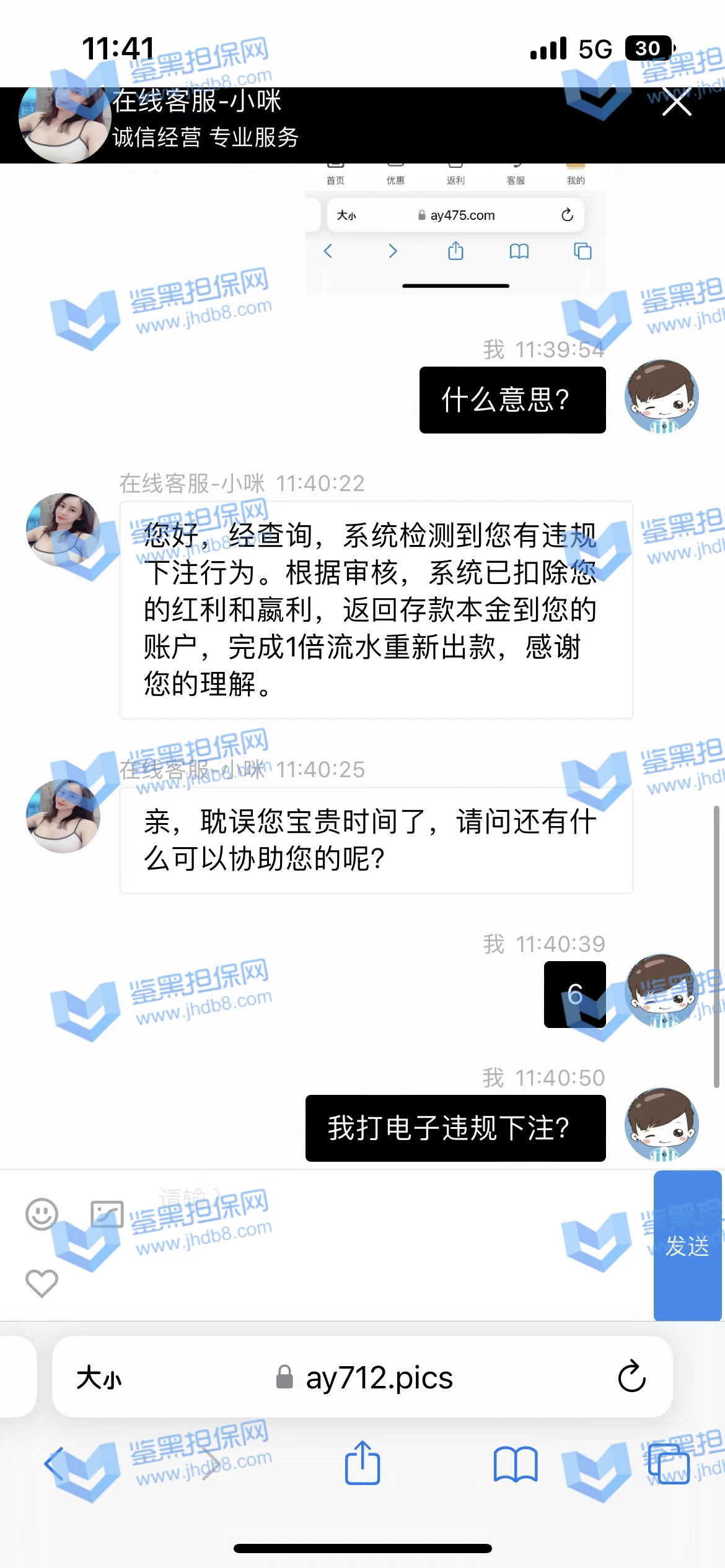Reload the current web page

coord(631,1377)
